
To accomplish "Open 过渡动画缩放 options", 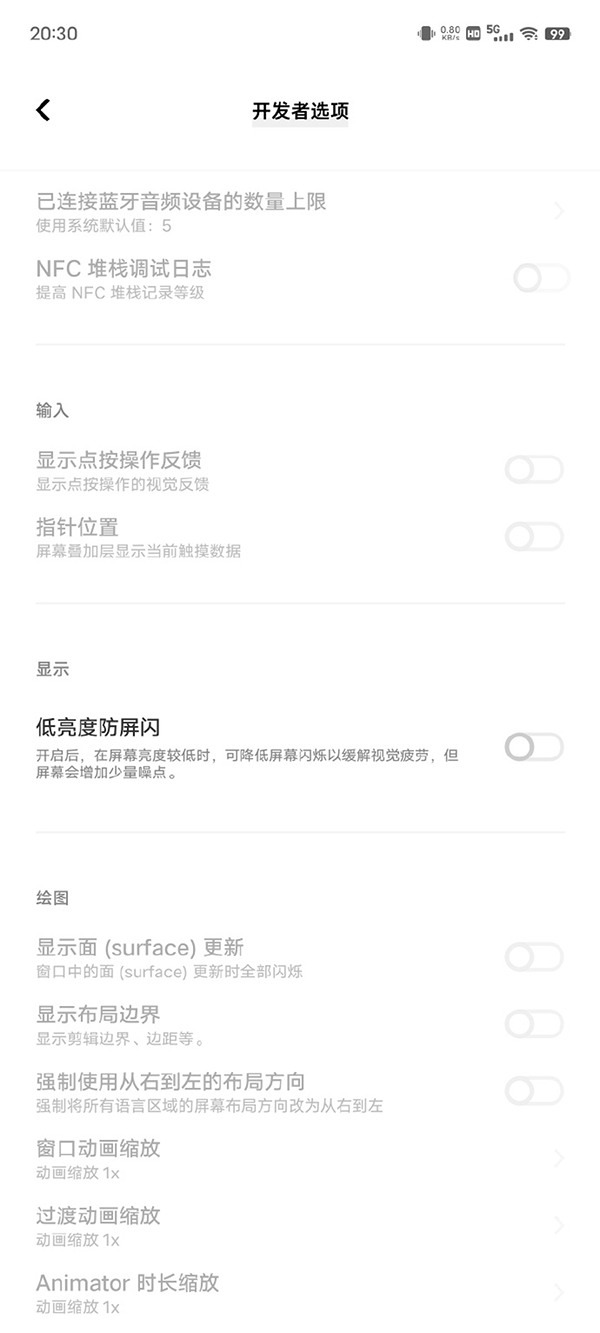I will 300,1225.
